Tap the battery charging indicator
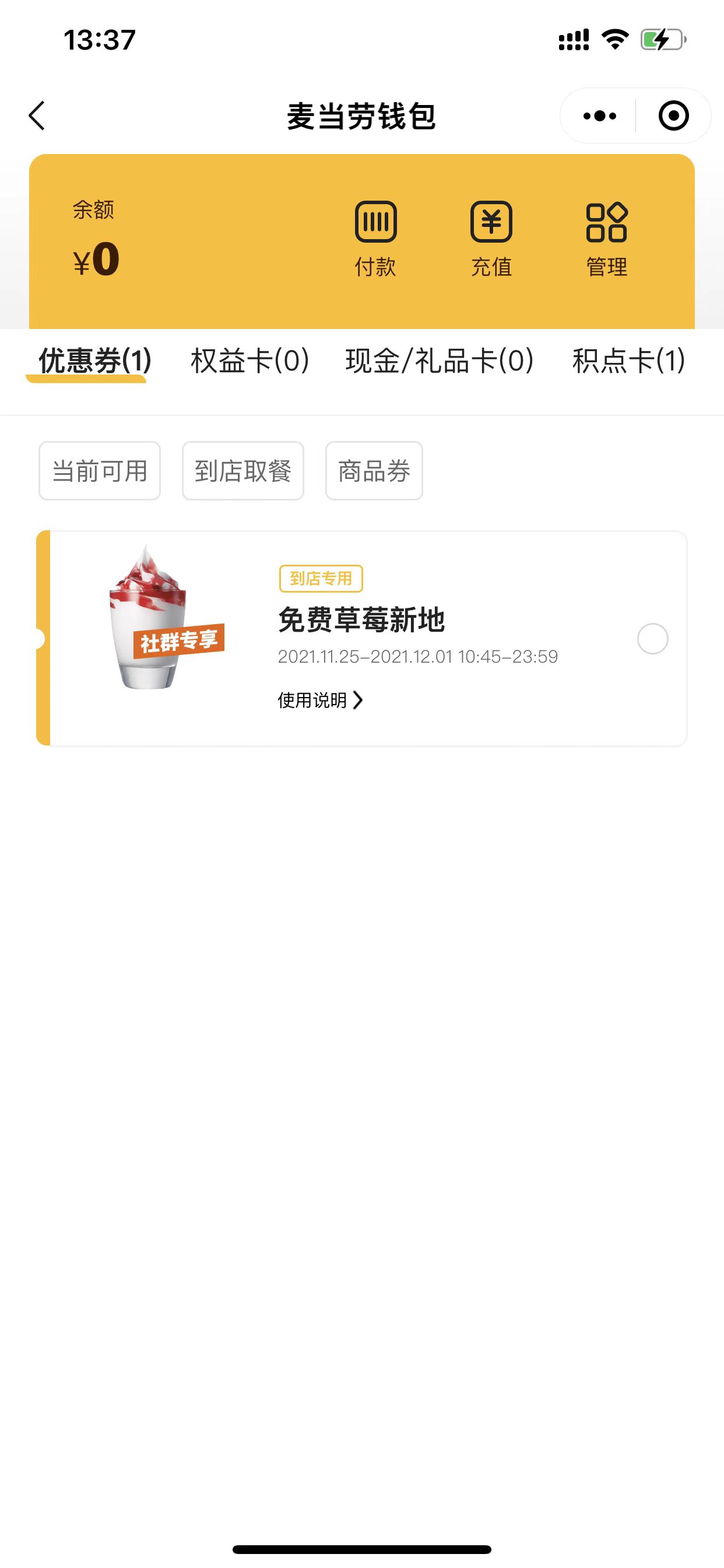The image size is (724, 1568). point(660,40)
